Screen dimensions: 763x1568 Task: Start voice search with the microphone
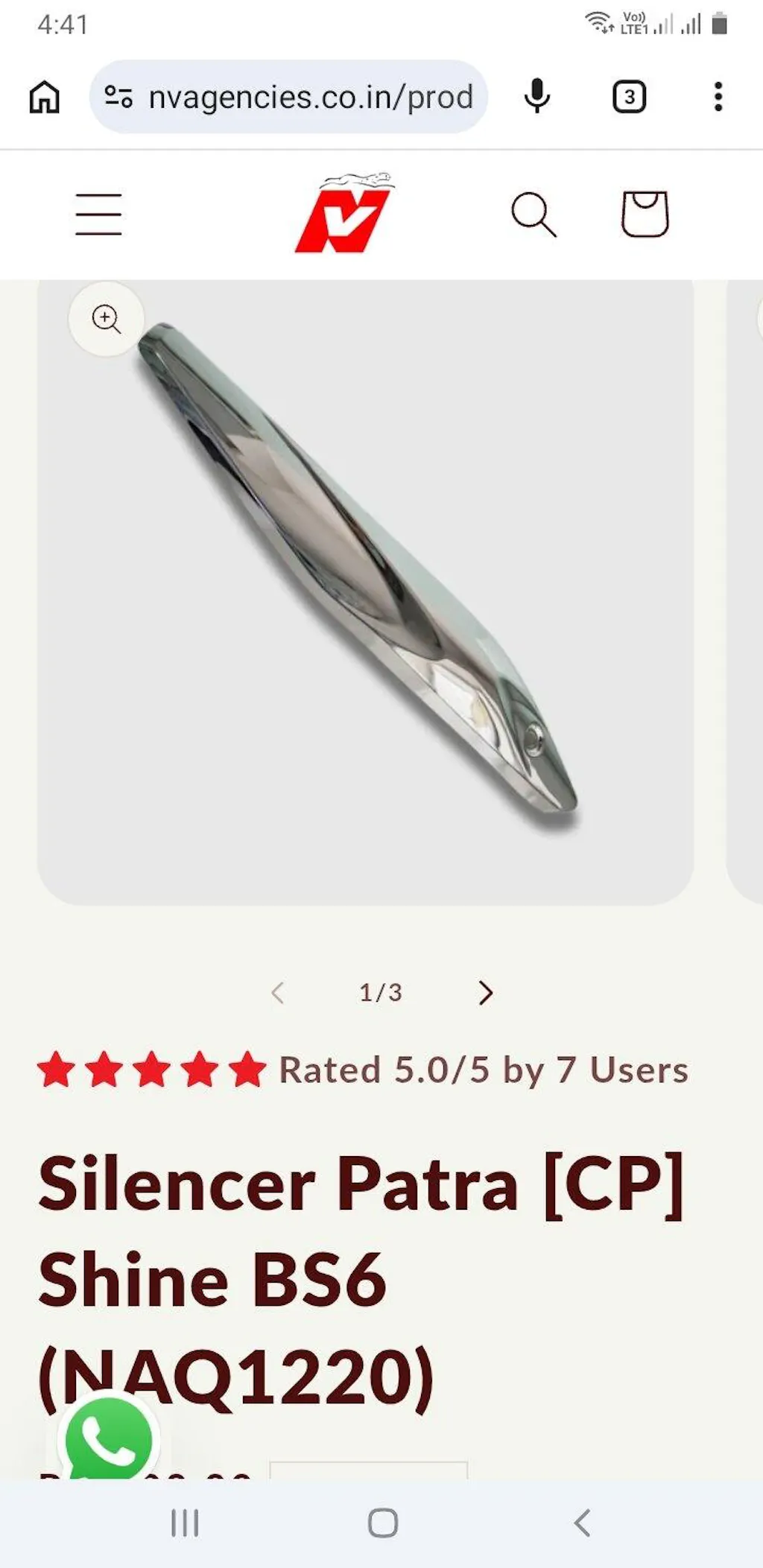click(536, 97)
